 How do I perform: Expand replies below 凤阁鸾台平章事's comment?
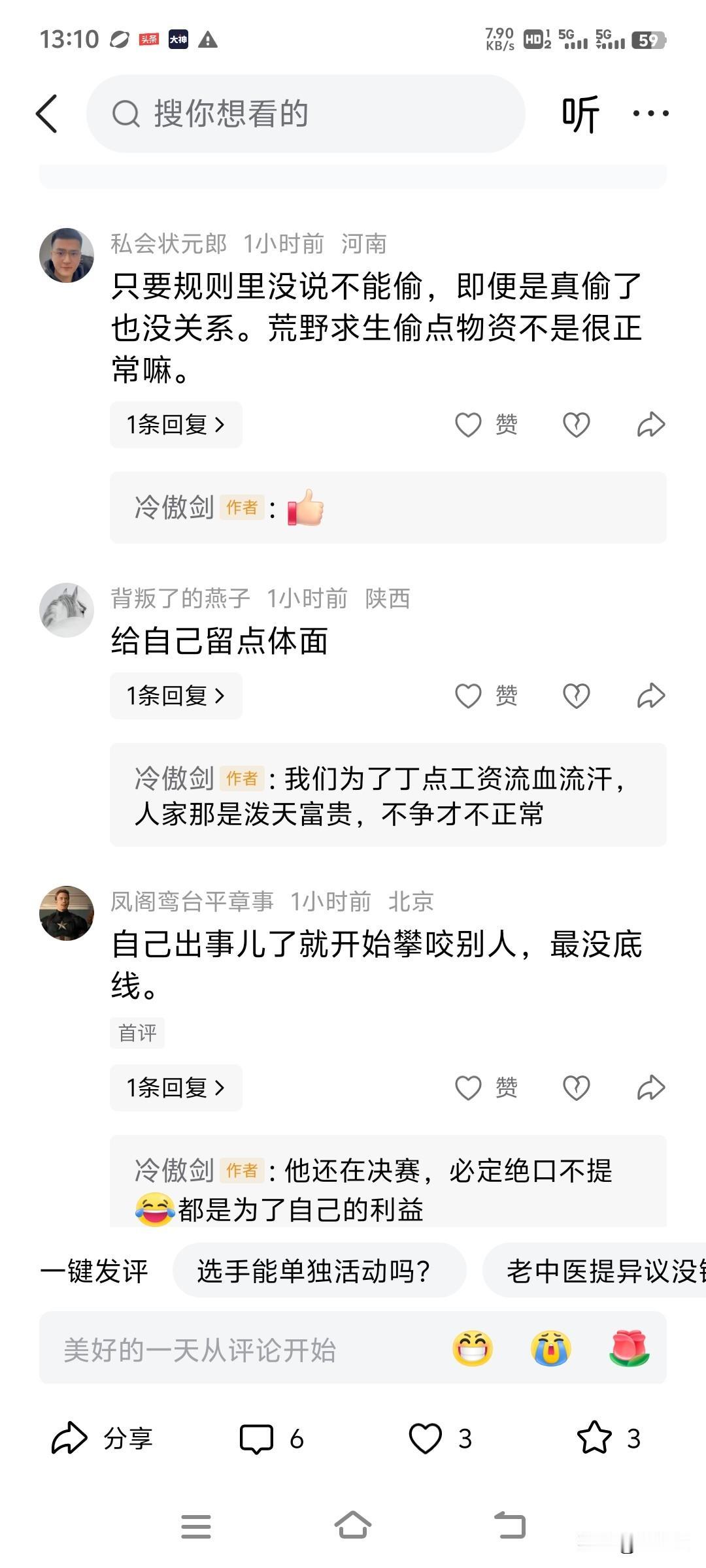(x=175, y=1088)
